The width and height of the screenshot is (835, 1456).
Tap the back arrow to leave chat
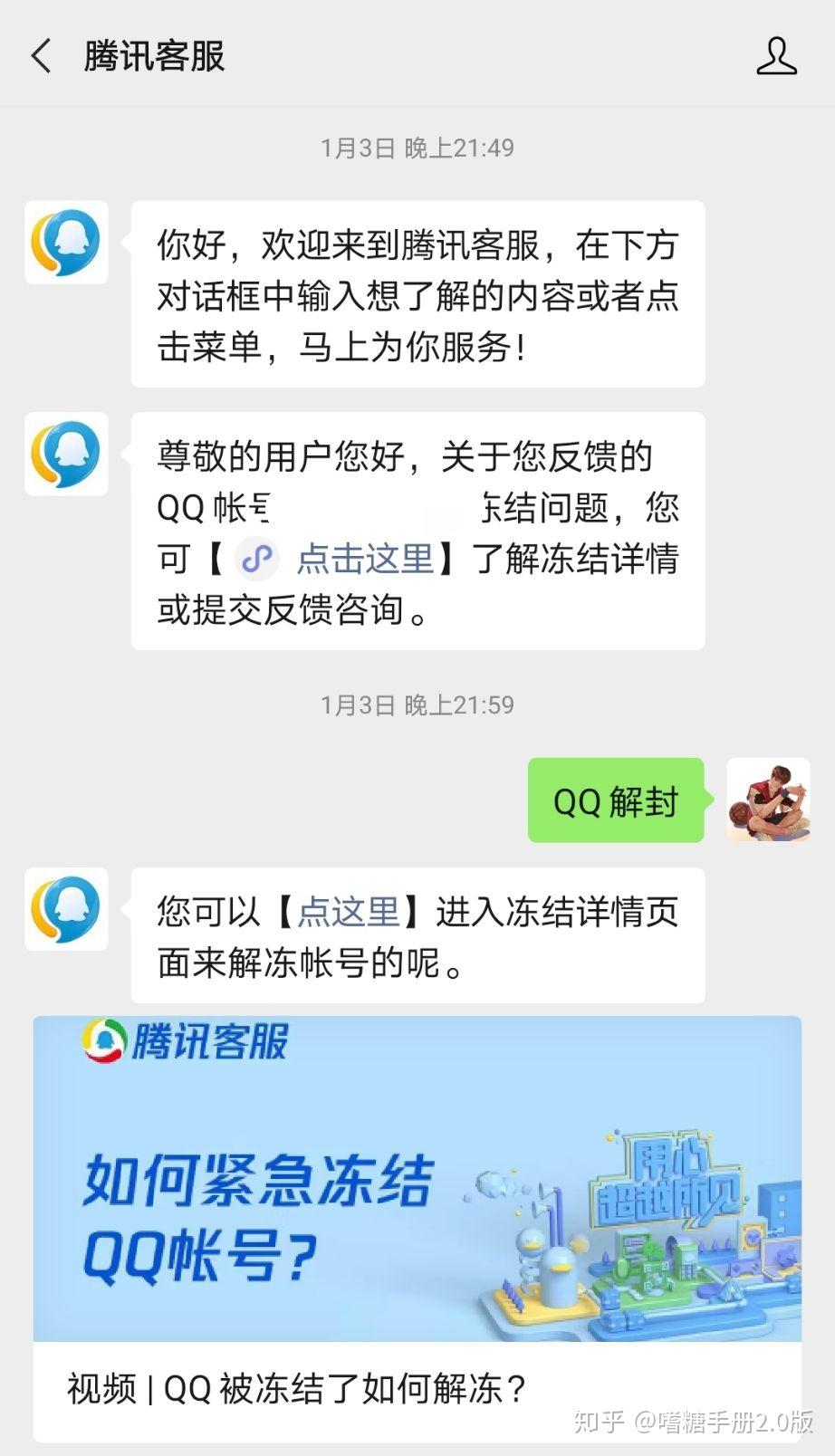(x=40, y=56)
